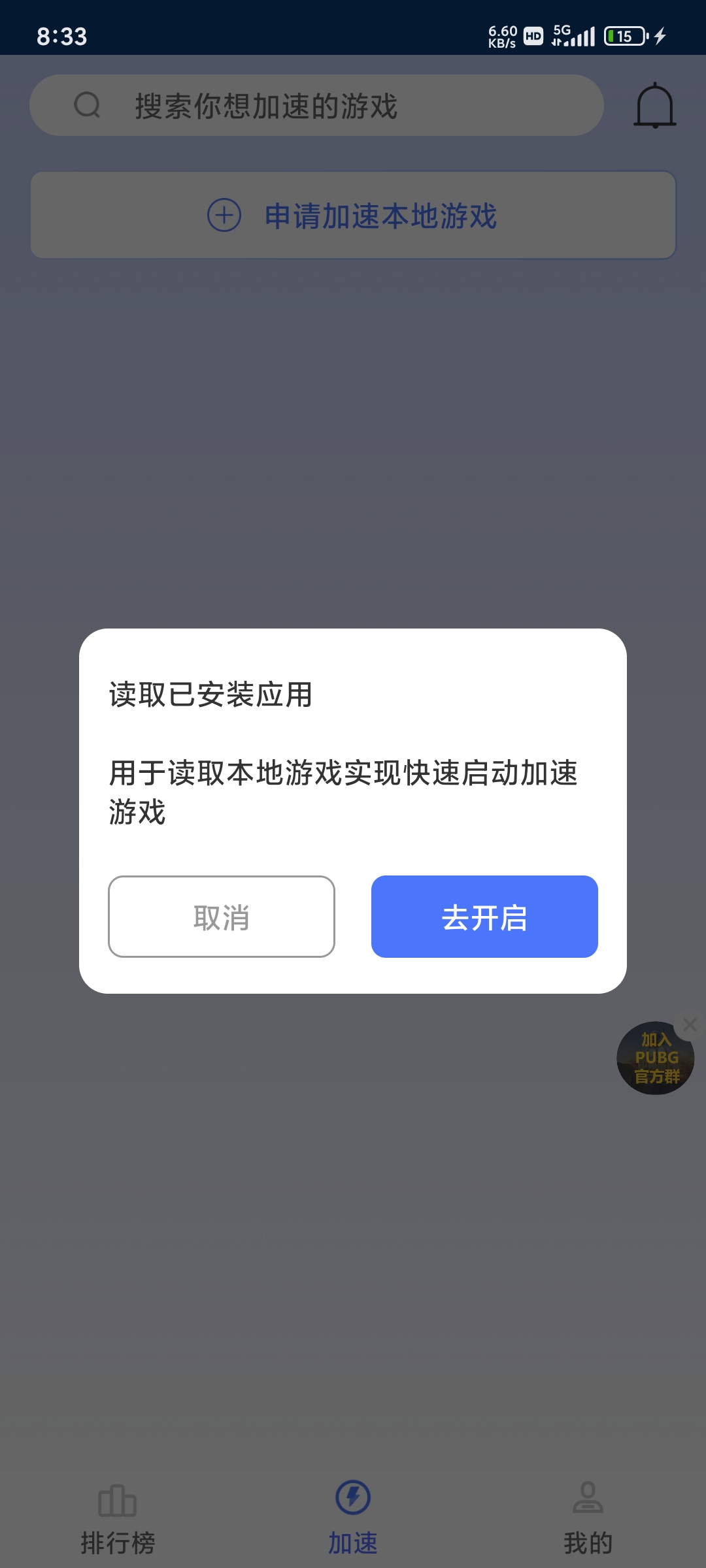Dismiss the PUBG group floating badge
The image size is (706, 1568).
[690, 1025]
